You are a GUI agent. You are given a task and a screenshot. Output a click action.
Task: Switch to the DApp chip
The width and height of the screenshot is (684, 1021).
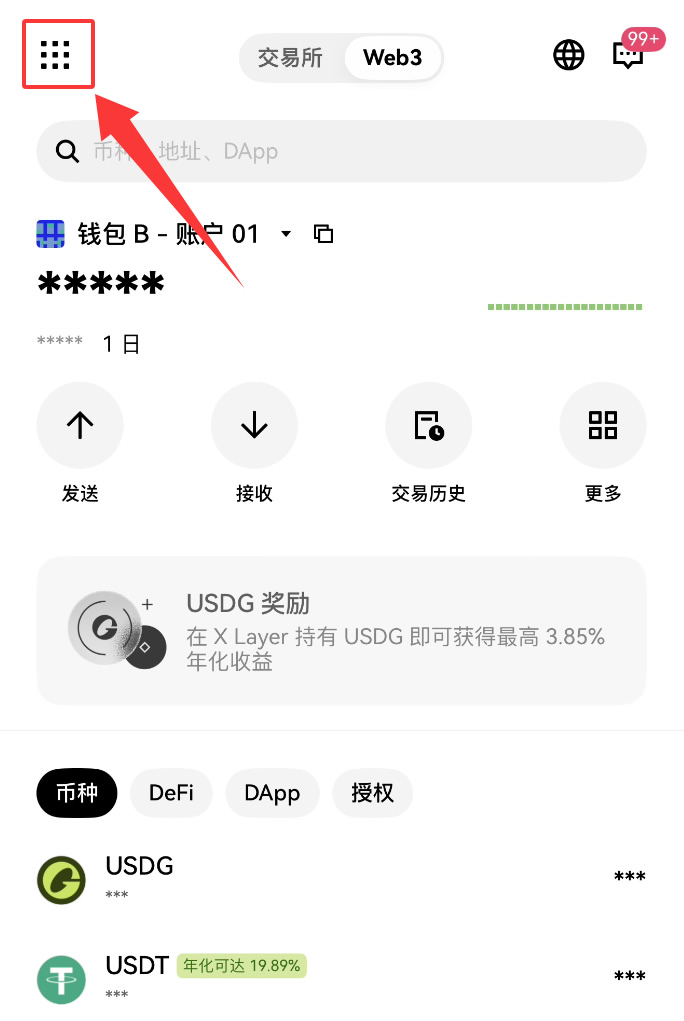click(x=272, y=794)
